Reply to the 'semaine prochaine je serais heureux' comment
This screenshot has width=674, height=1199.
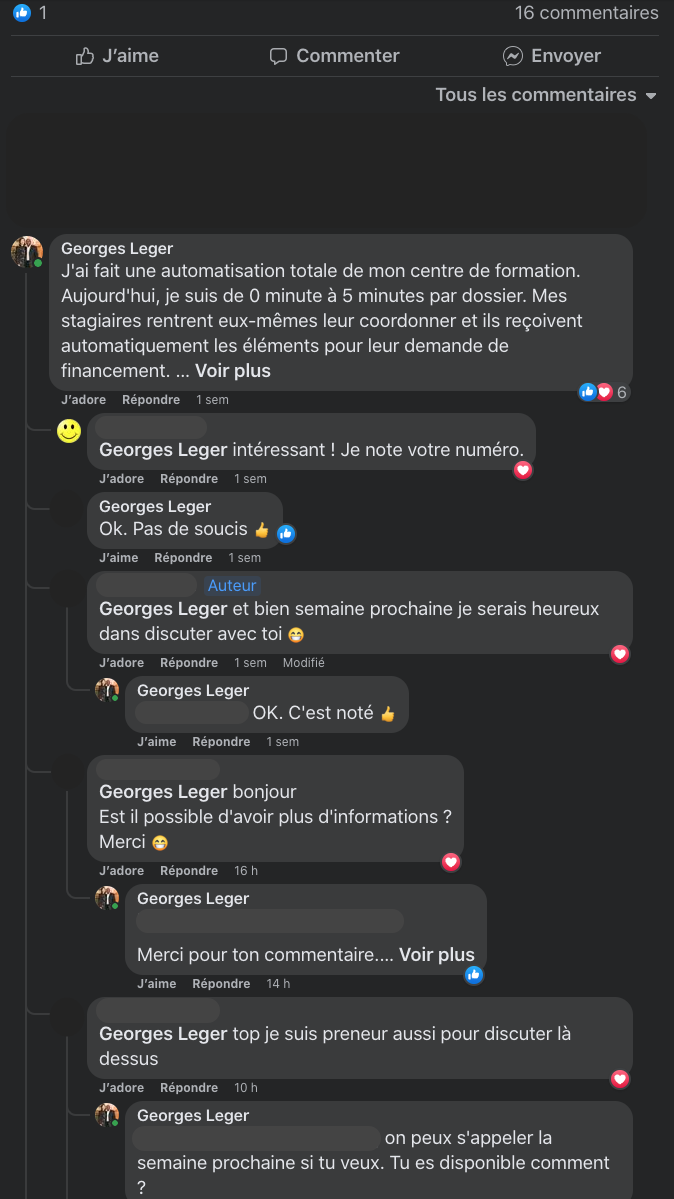pyautogui.click(x=189, y=663)
